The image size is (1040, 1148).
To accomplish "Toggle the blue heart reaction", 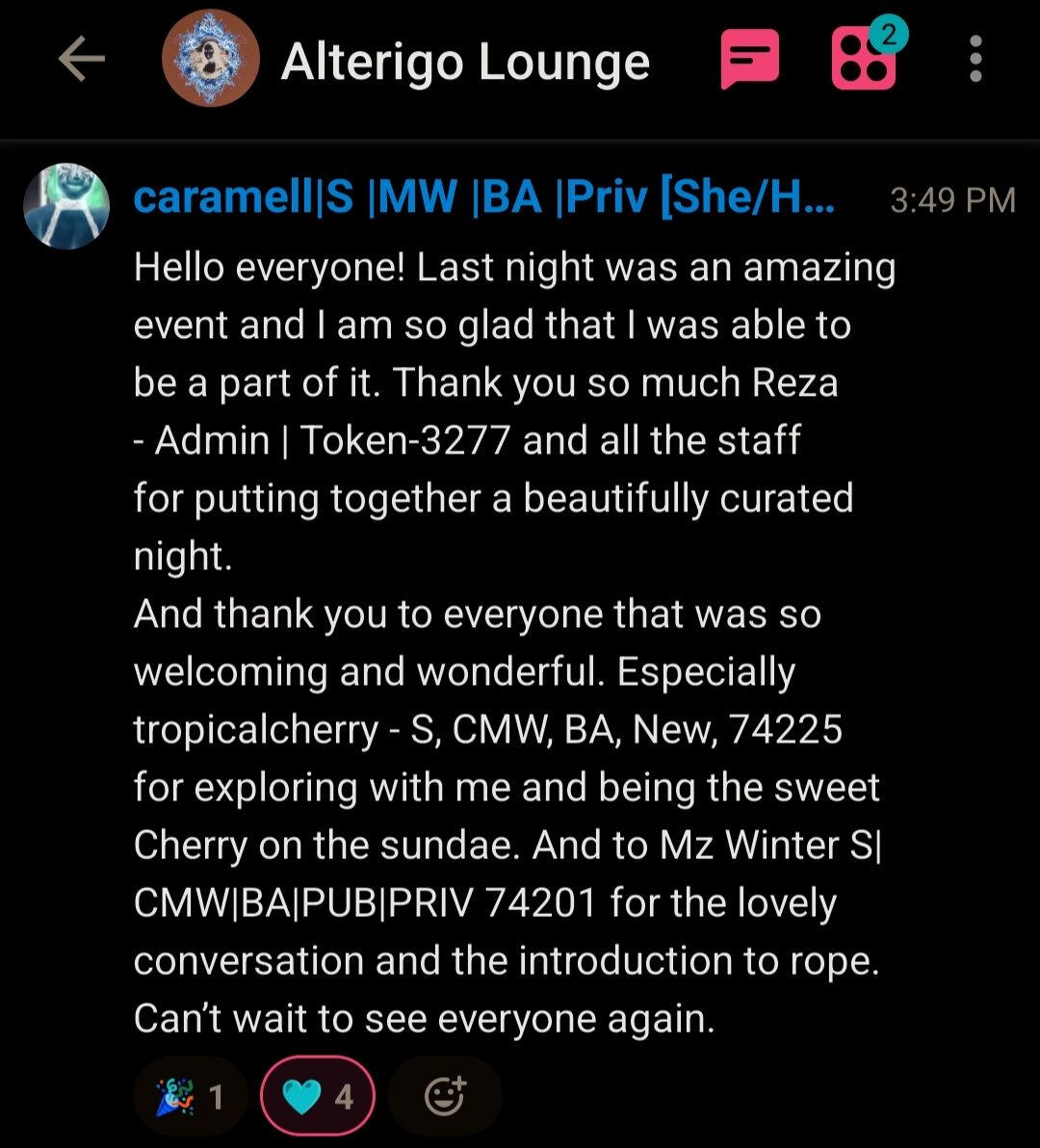I will click(x=318, y=1096).
